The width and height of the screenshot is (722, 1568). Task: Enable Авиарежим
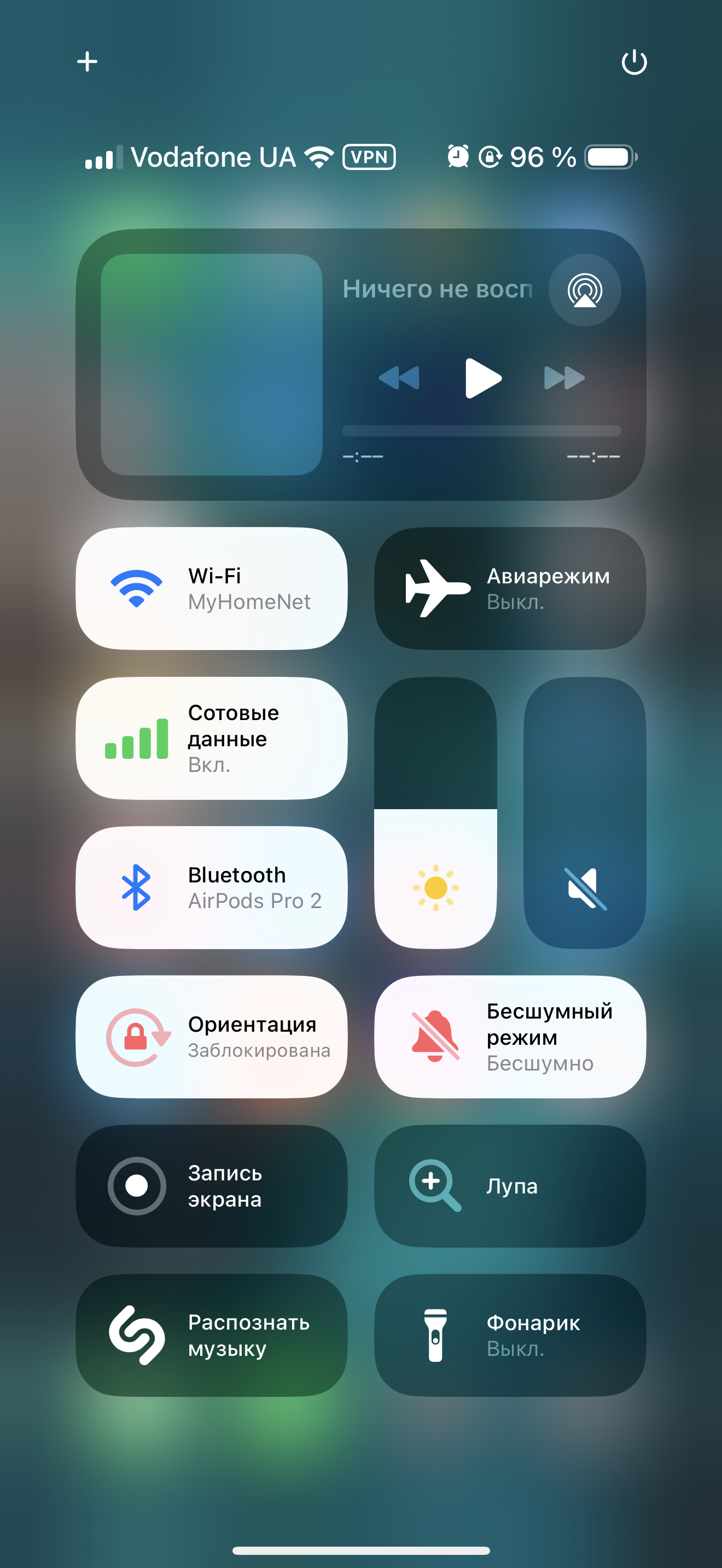[510, 589]
